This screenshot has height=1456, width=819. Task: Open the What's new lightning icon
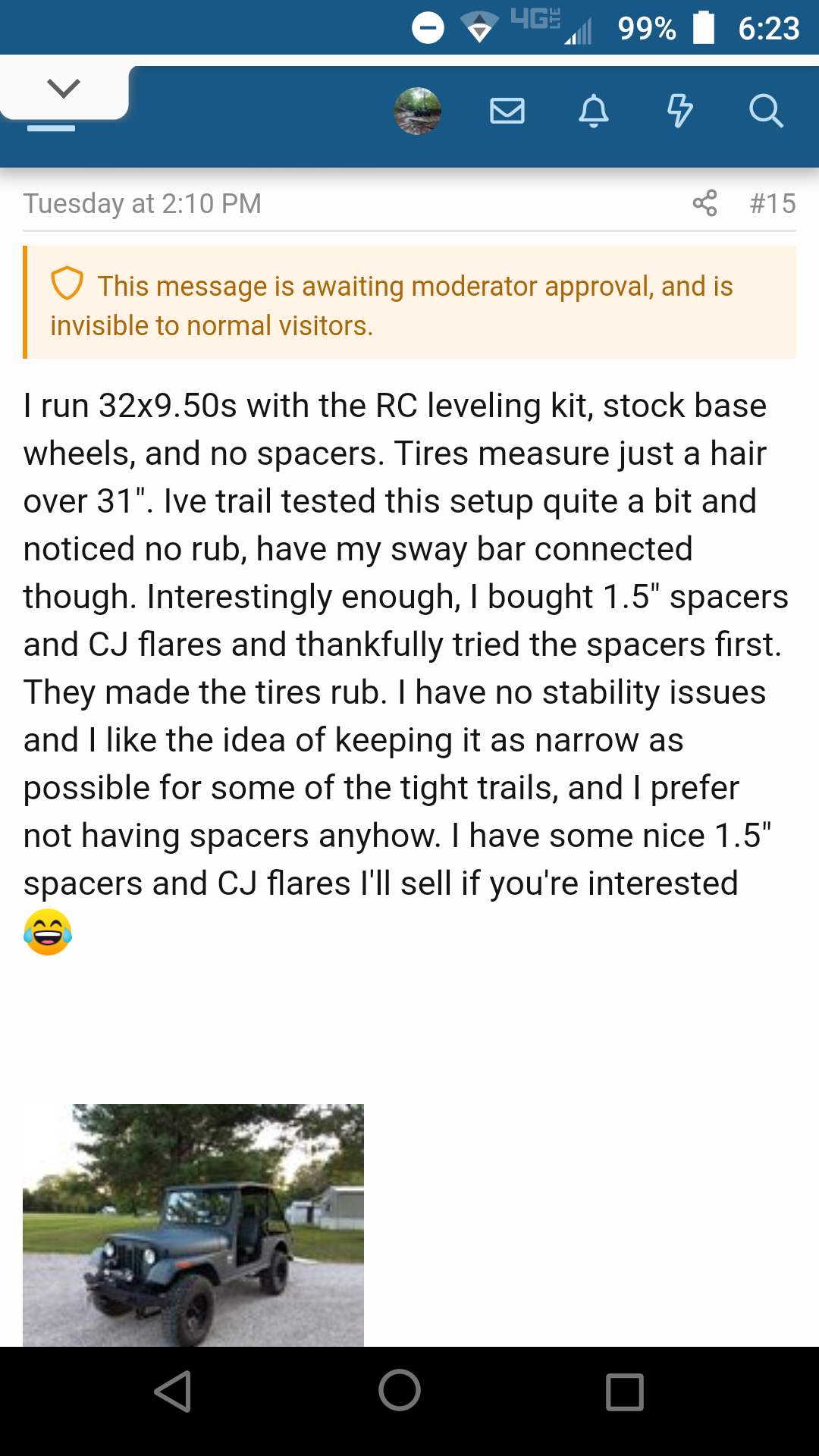coord(679,111)
